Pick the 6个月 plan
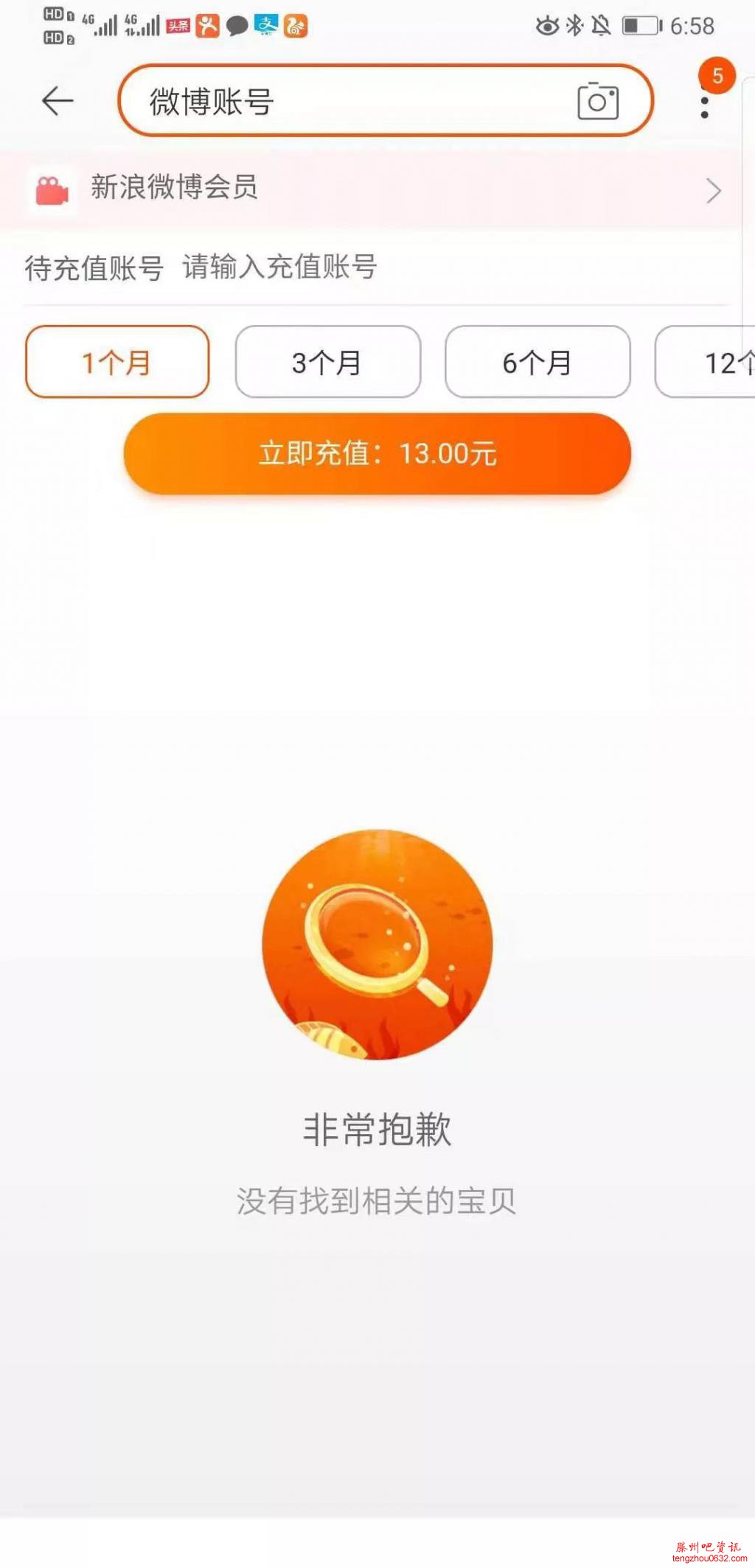 click(x=537, y=362)
